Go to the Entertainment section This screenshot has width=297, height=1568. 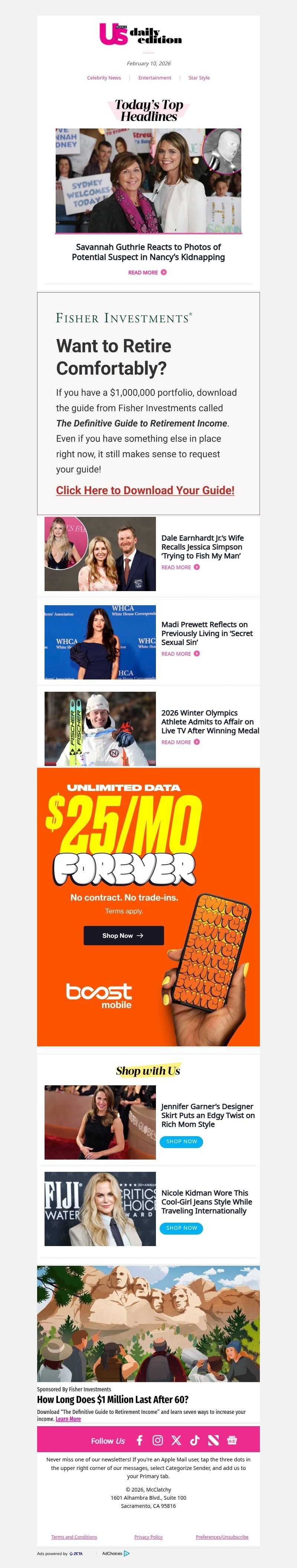[x=154, y=78]
